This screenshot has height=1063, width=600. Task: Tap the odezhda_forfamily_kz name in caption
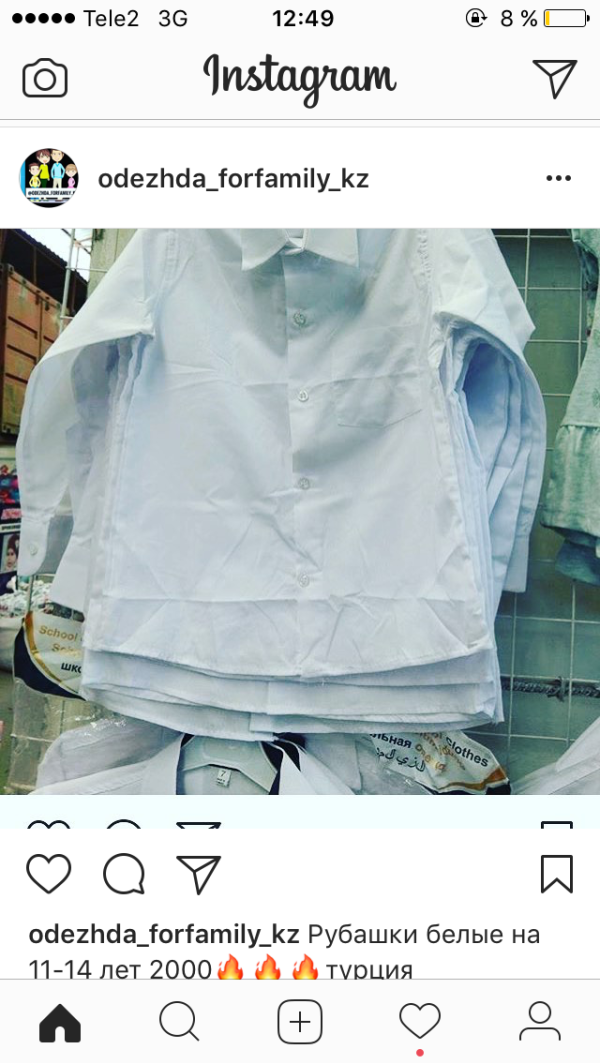(x=164, y=935)
